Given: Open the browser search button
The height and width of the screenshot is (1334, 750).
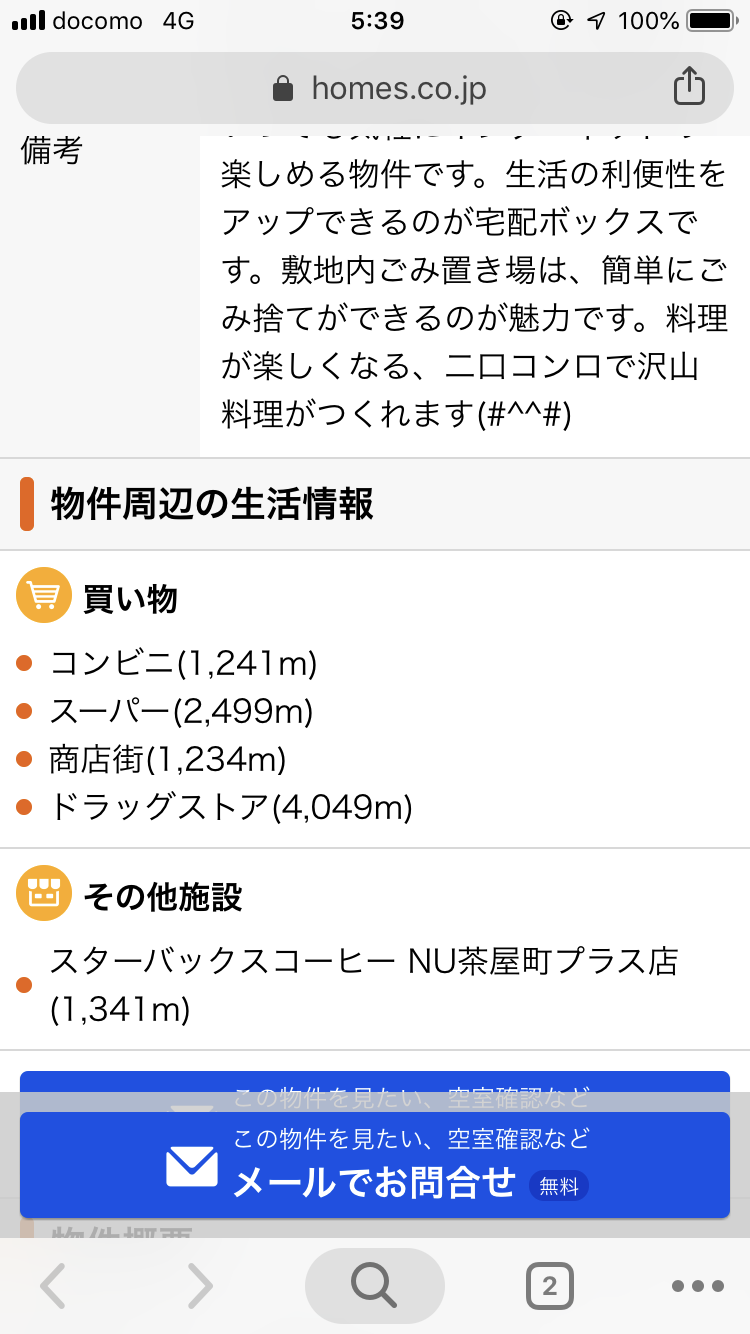Looking at the screenshot, I should point(374,1286).
